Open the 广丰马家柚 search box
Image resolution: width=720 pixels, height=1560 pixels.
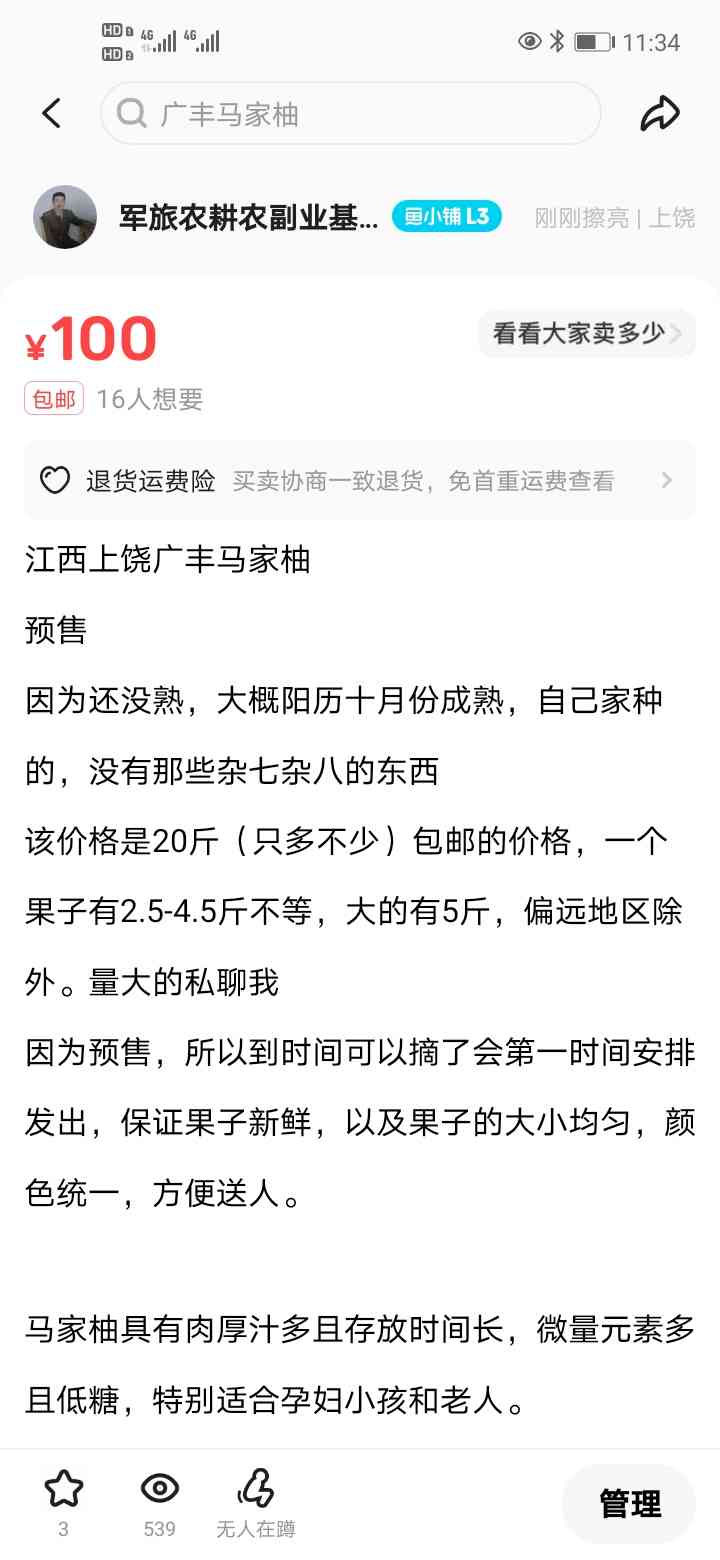click(350, 114)
